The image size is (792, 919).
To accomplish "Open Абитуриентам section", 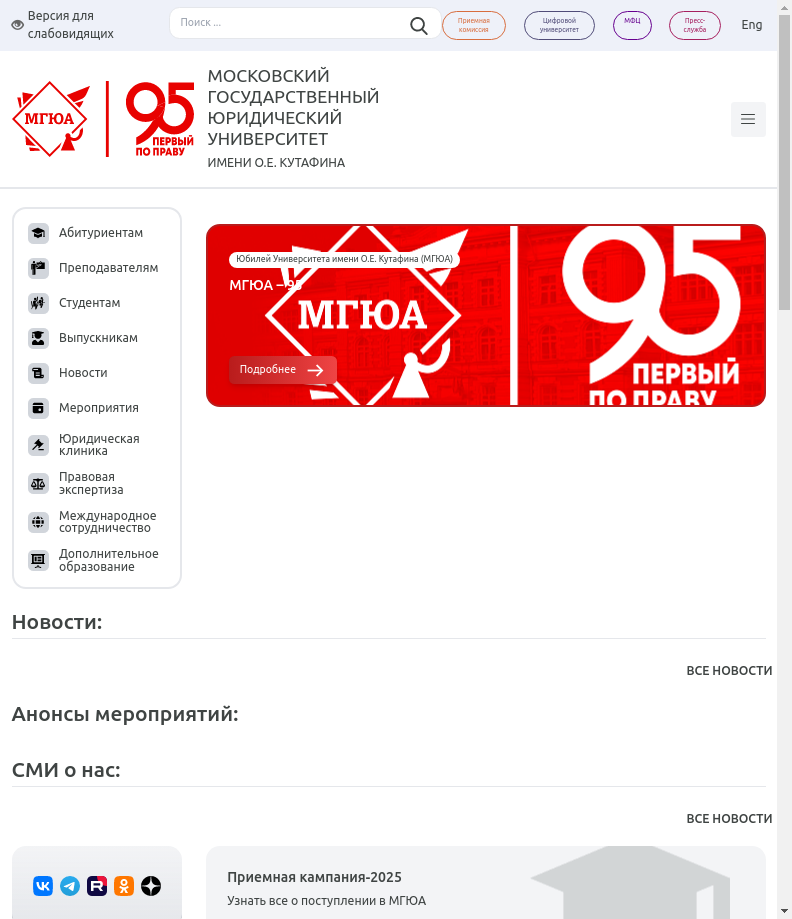I will pyautogui.click(x=100, y=233).
